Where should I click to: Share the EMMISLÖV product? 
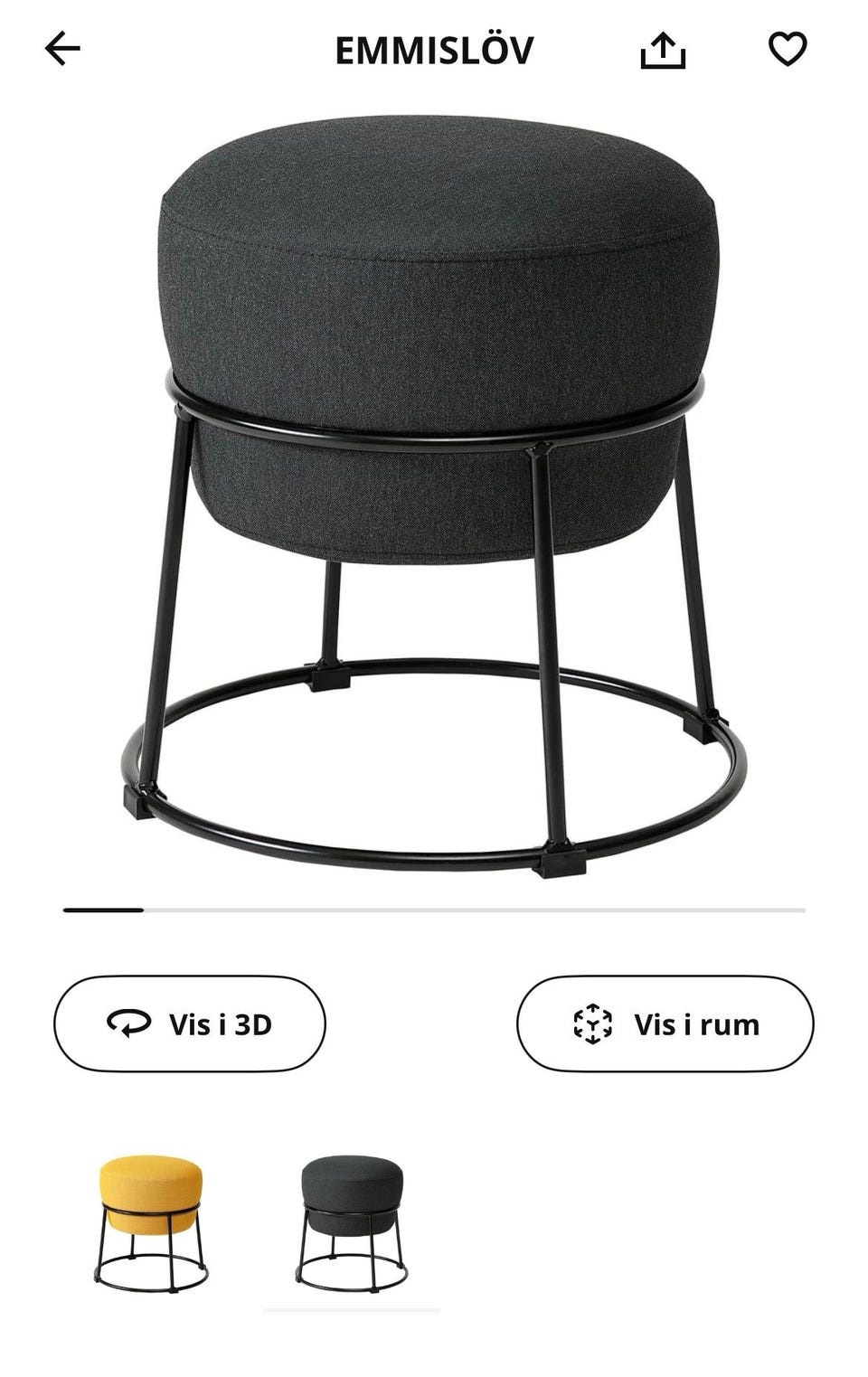pos(663,51)
